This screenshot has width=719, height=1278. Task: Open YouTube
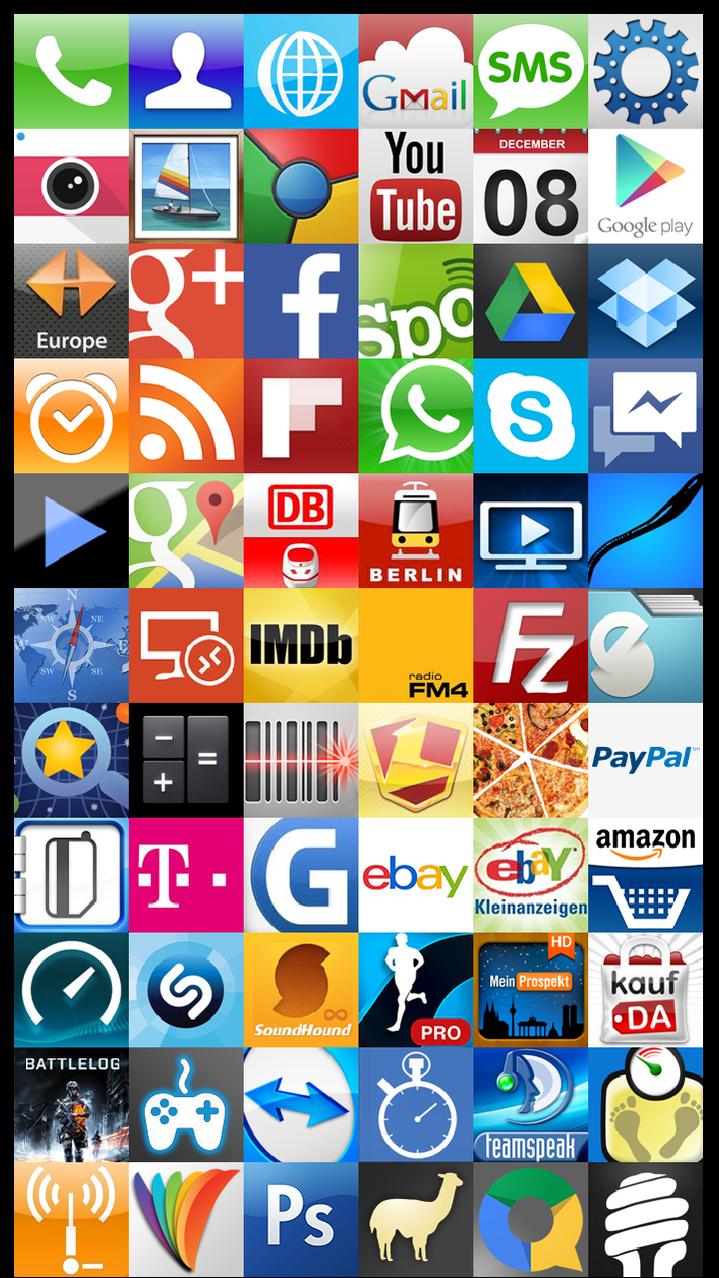[415, 186]
